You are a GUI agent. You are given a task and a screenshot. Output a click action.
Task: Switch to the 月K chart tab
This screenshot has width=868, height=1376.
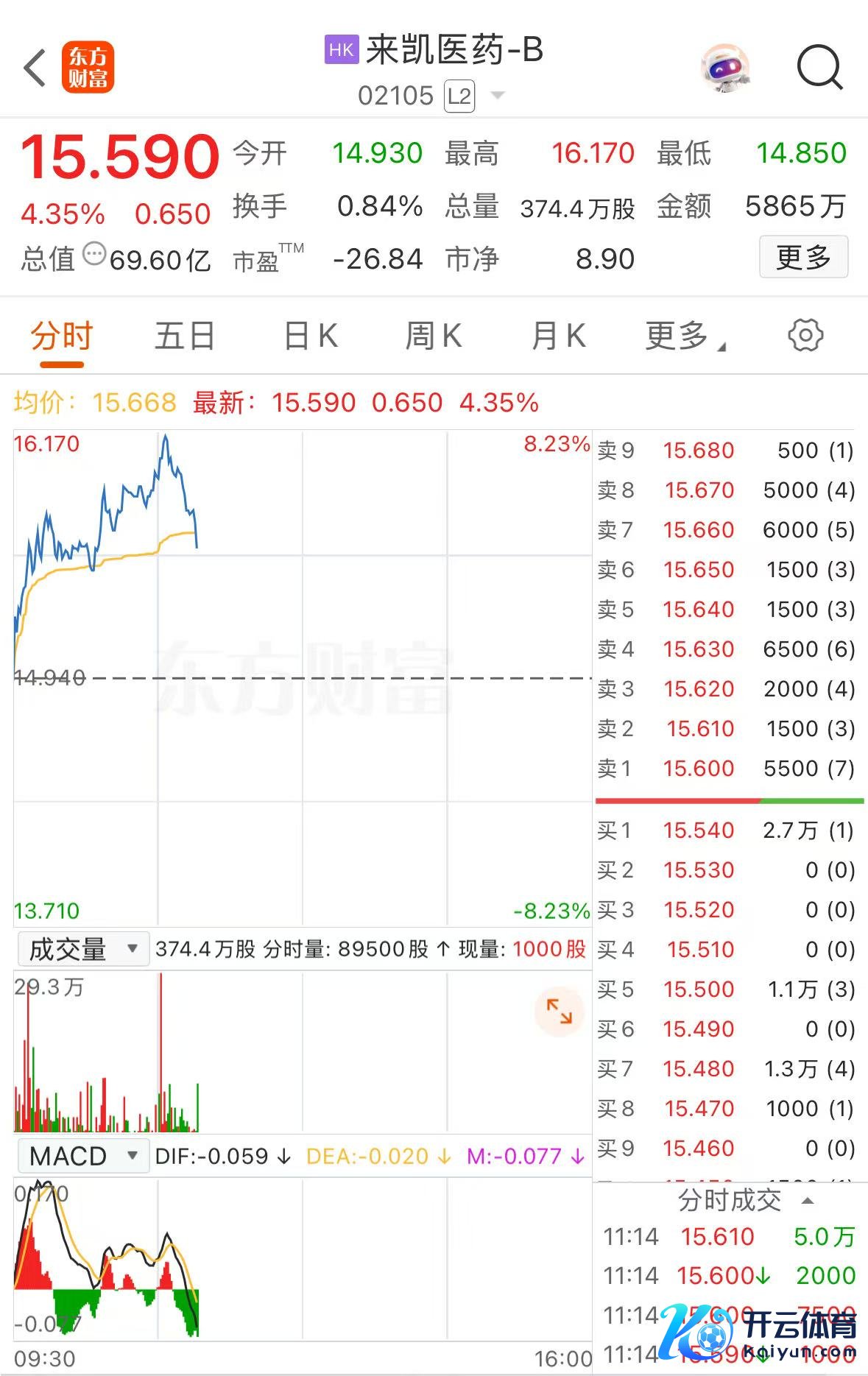coord(559,336)
